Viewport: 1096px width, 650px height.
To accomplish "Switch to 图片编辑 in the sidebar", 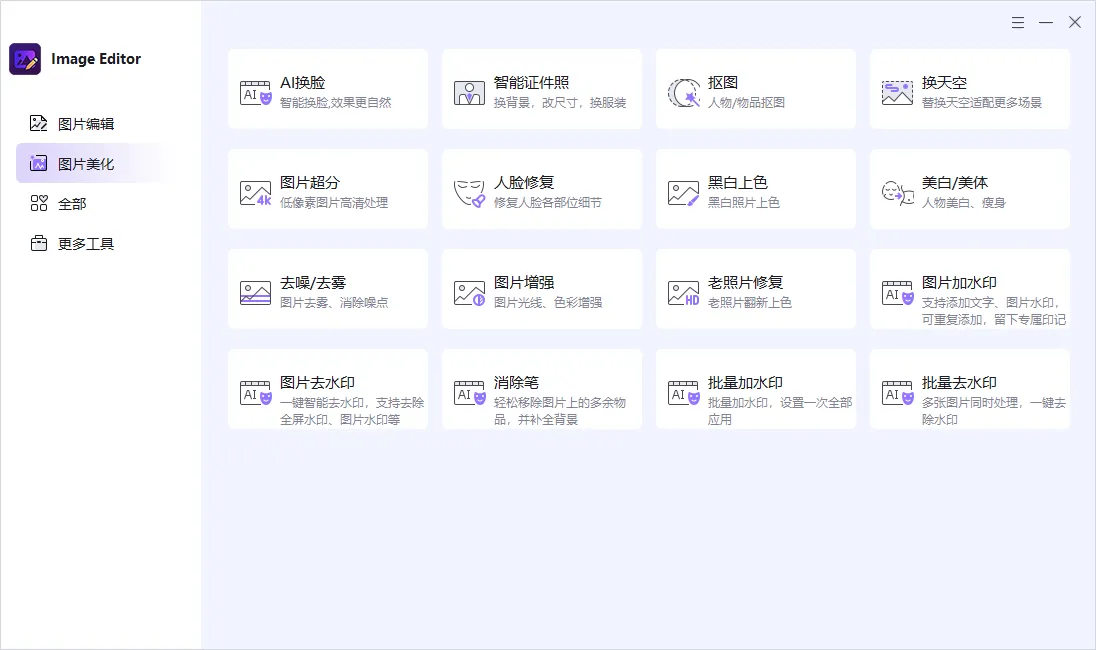I will coord(86,124).
